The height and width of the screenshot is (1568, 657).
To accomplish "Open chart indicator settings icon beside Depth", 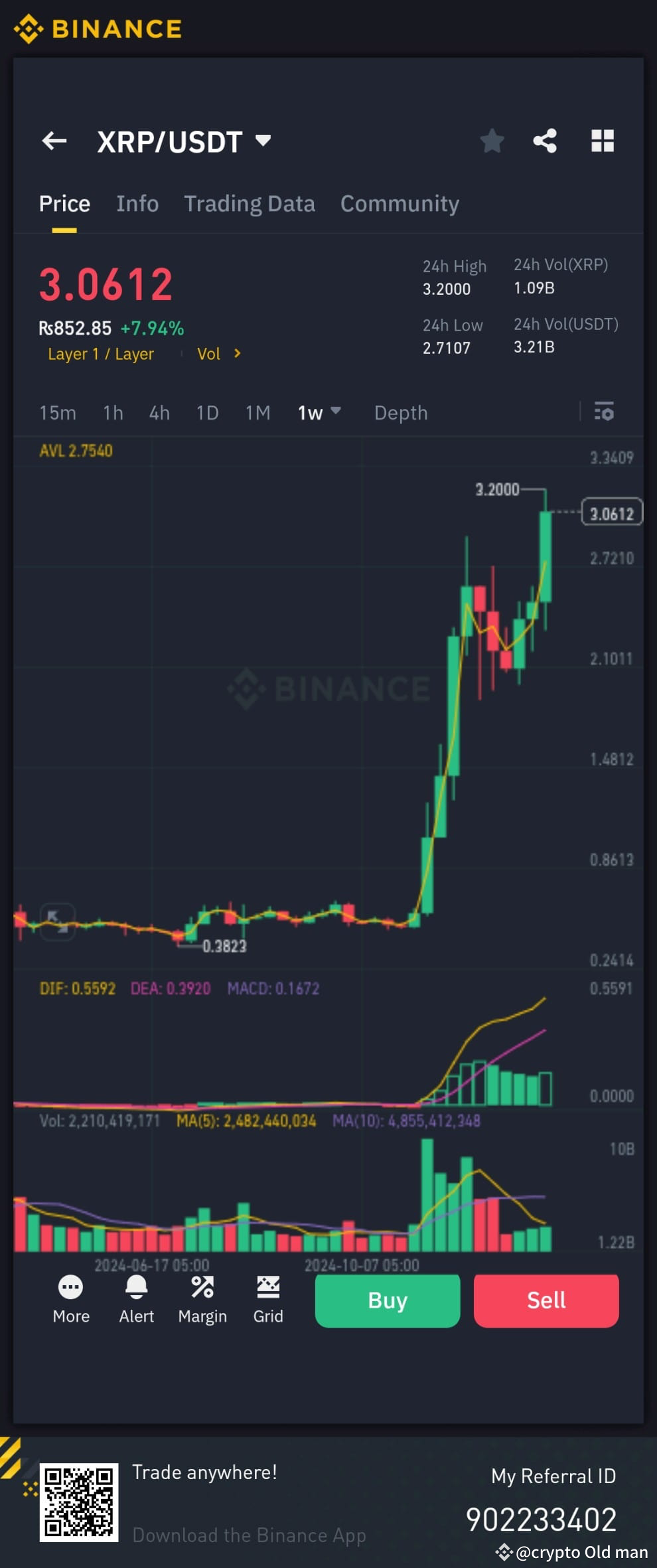I will point(605,413).
